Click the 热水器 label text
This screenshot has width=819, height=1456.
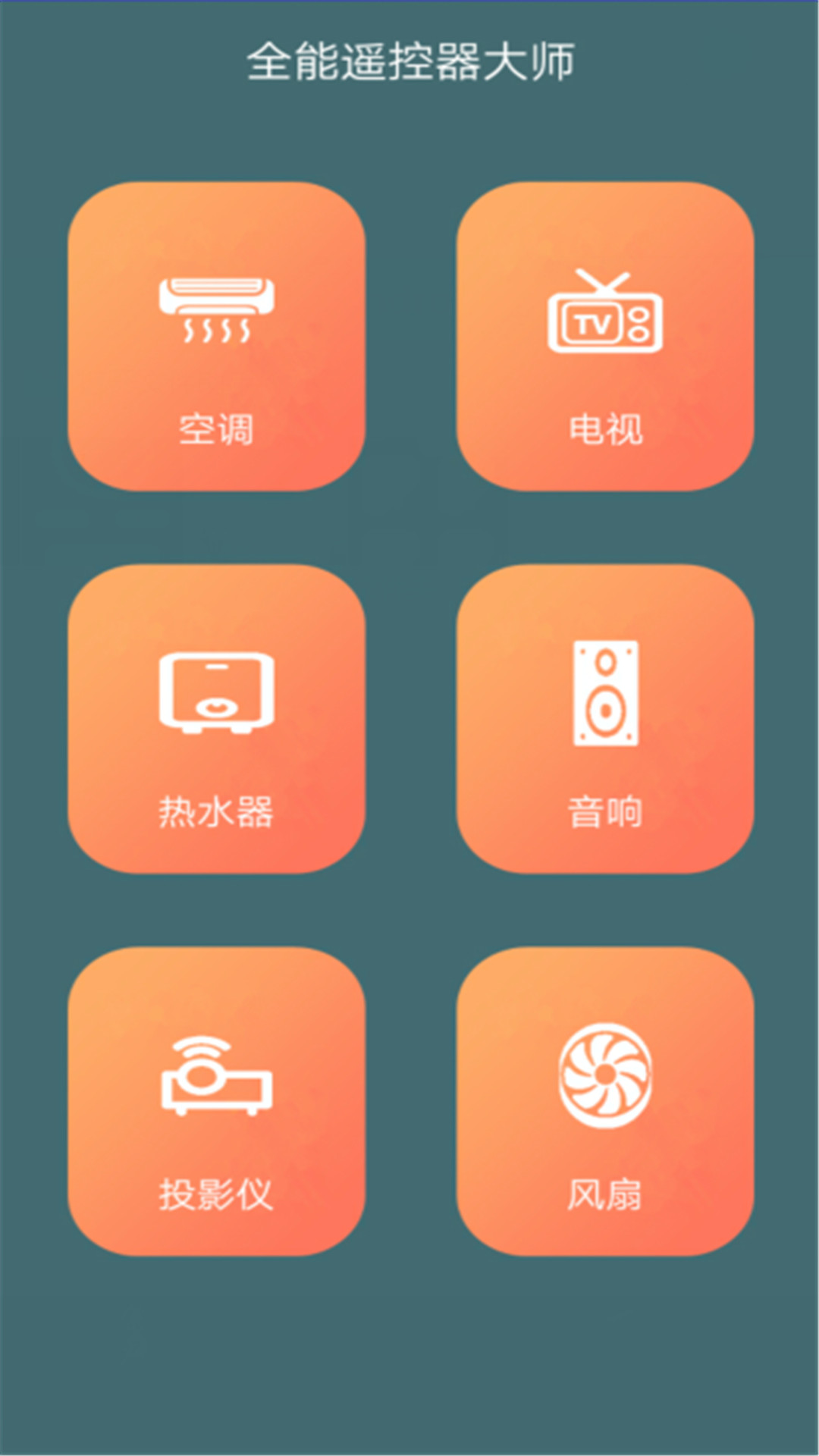click(x=216, y=811)
